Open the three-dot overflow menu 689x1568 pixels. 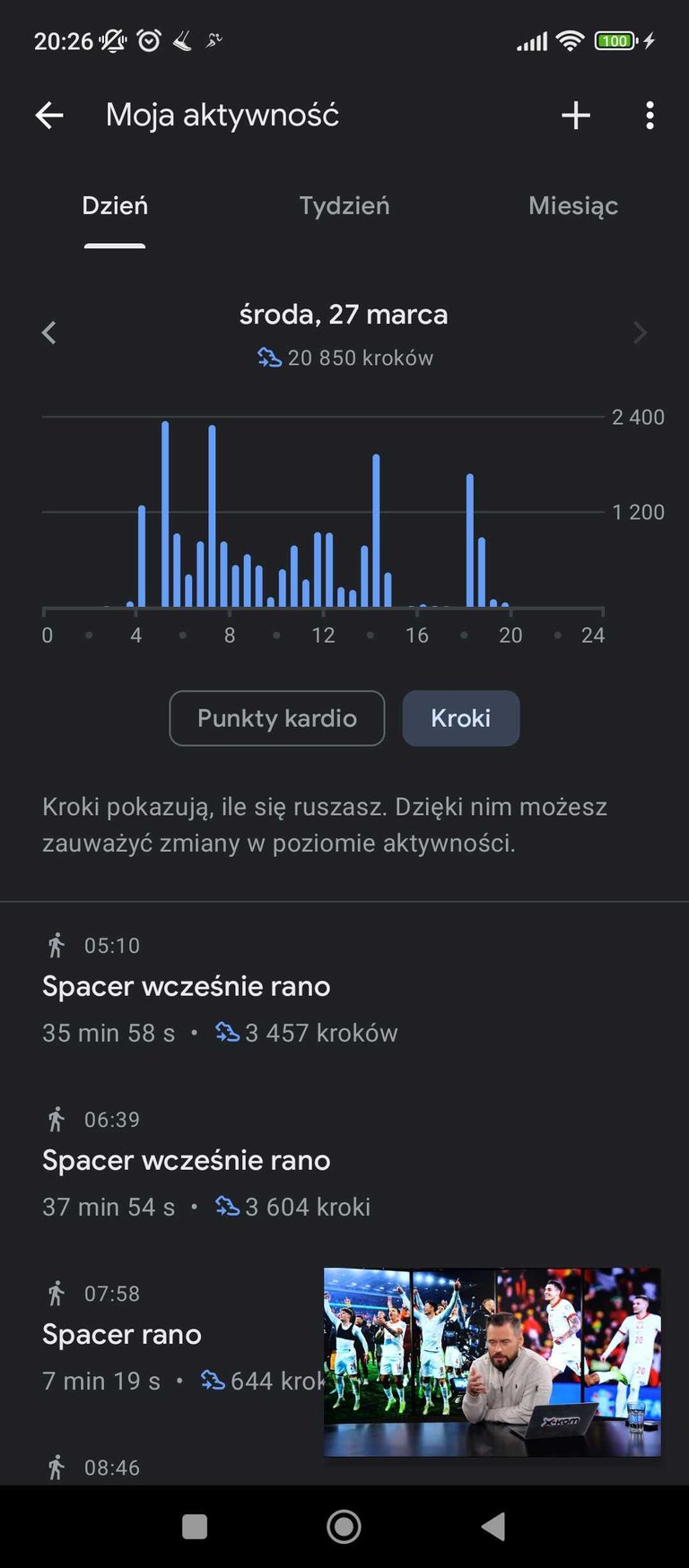650,115
